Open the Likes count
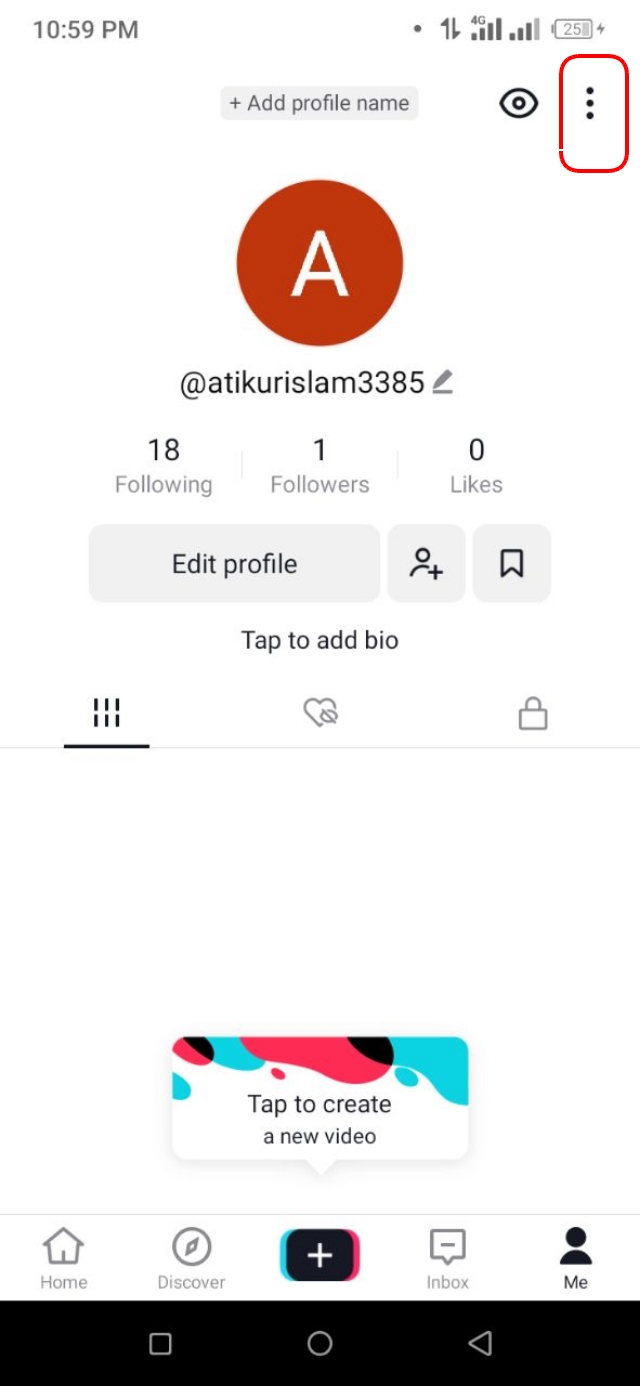This screenshot has width=640, height=1386. click(476, 466)
